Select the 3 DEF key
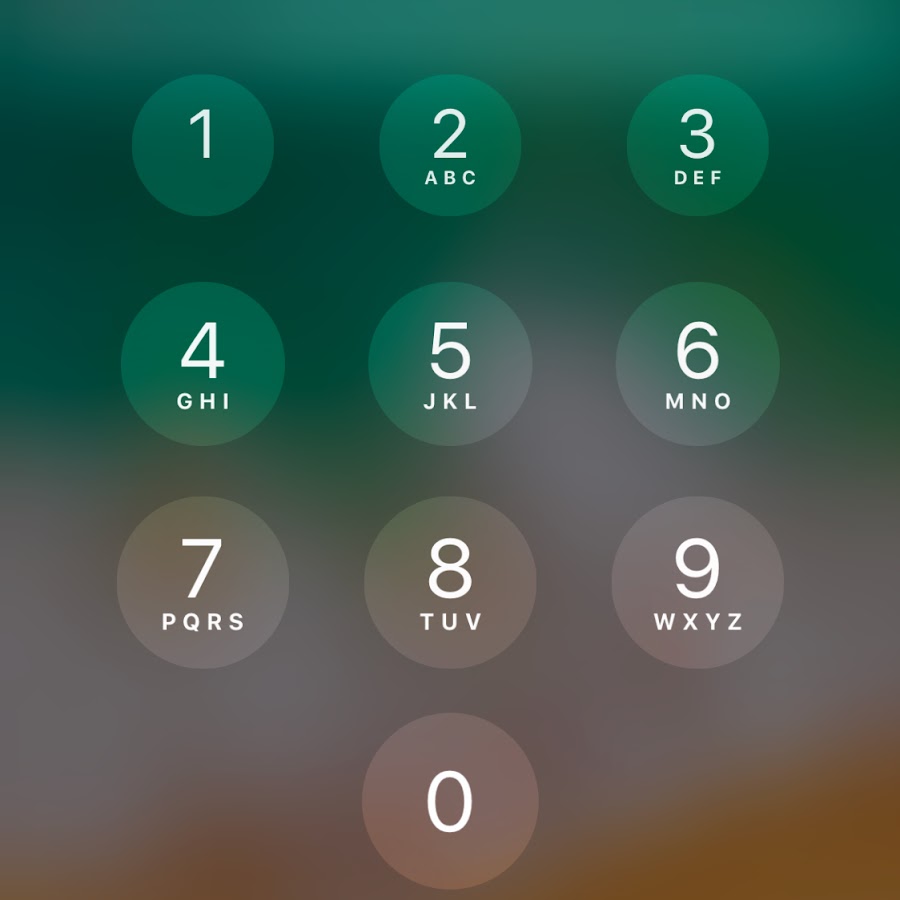The image size is (900, 900). coord(697,145)
